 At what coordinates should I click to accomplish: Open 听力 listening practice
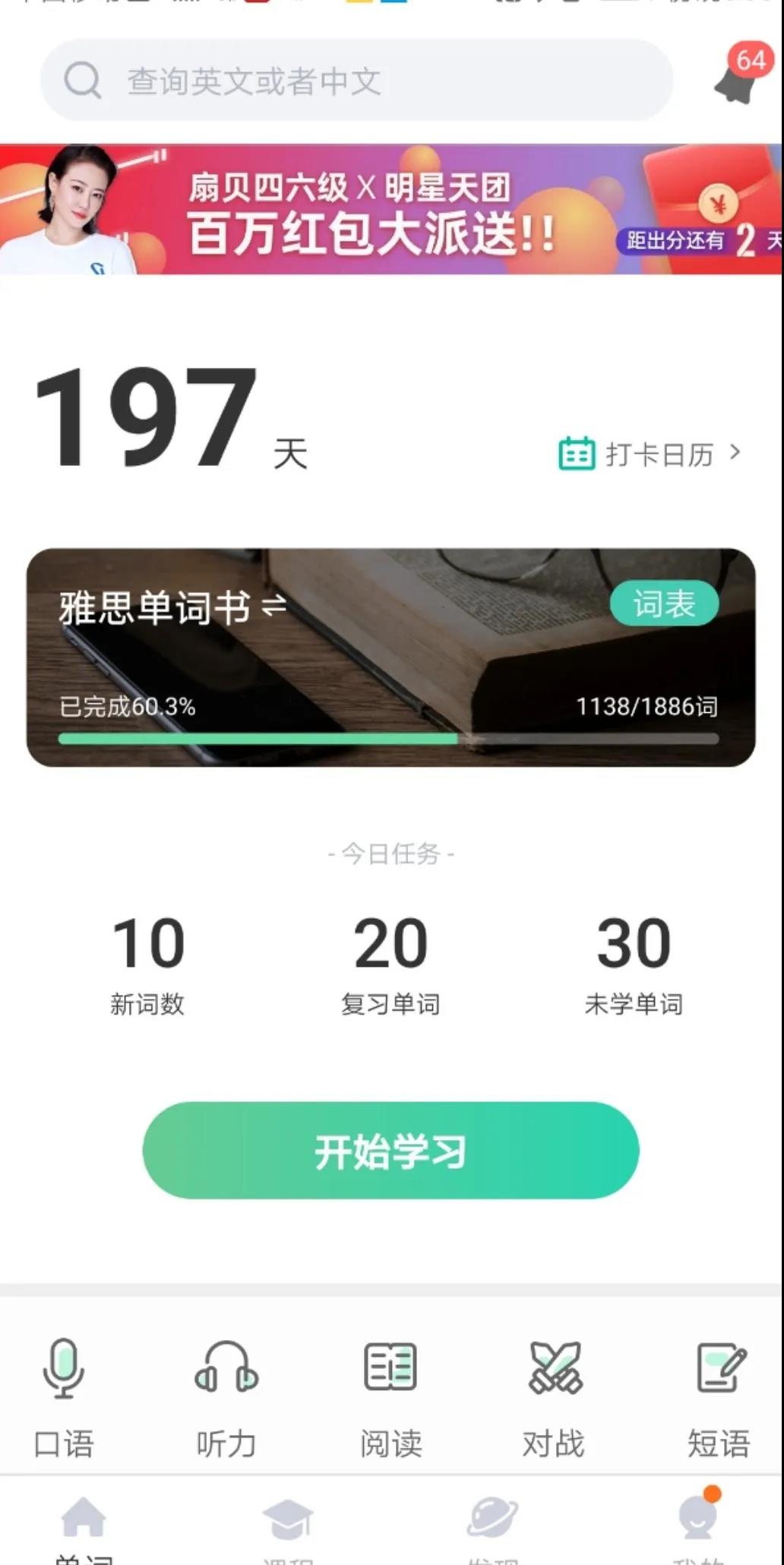tap(226, 1397)
